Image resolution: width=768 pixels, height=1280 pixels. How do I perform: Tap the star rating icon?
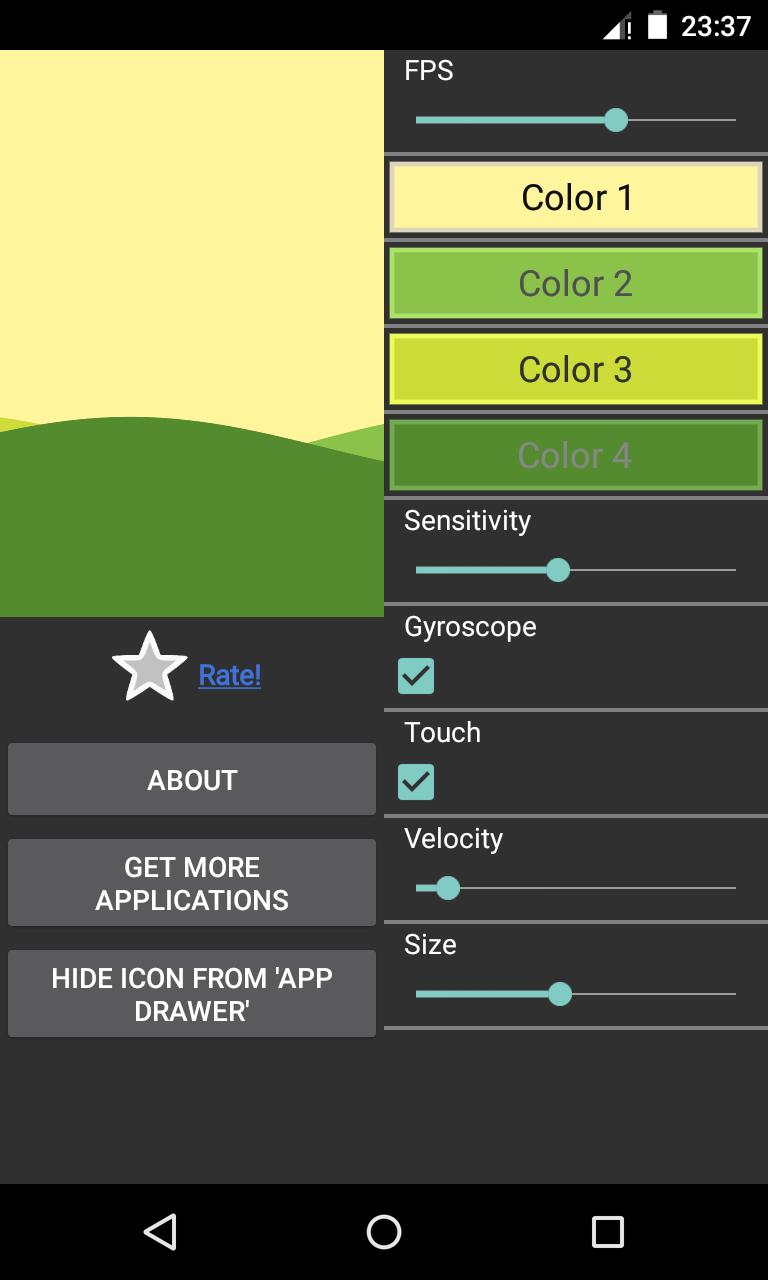(150, 667)
